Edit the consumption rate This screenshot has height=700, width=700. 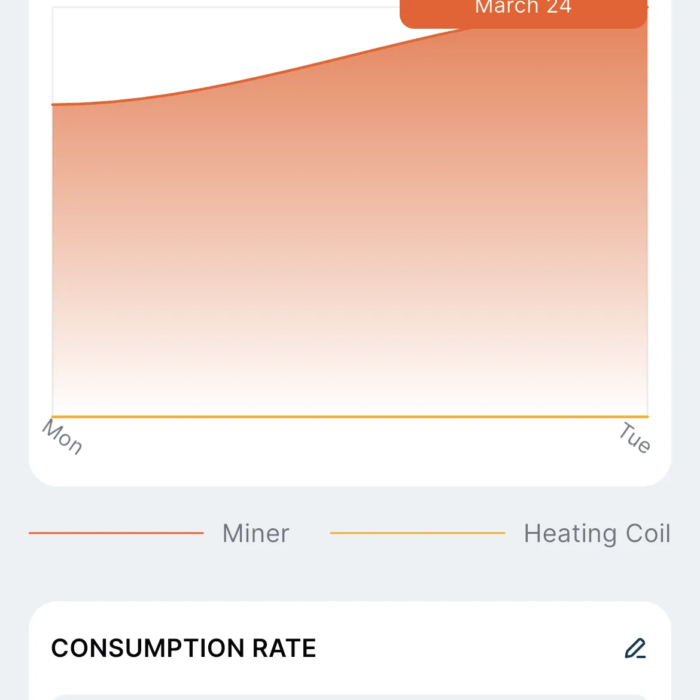(635, 648)
